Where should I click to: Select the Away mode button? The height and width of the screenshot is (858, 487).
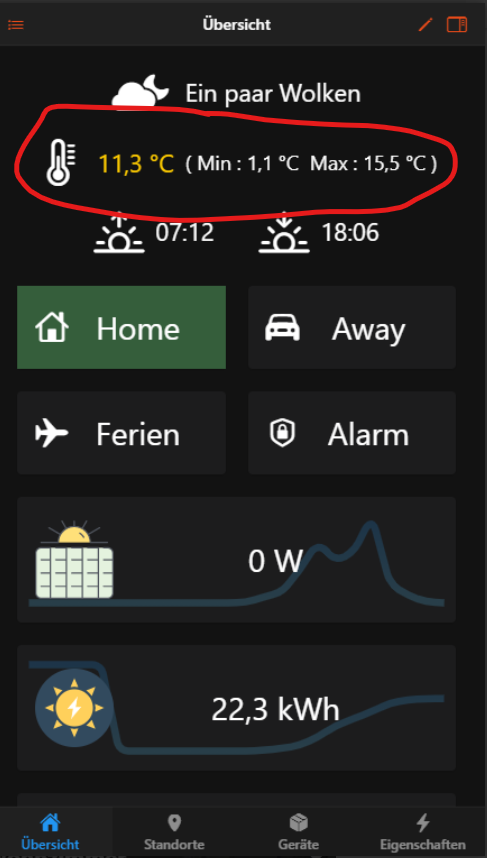click(352, 327)
